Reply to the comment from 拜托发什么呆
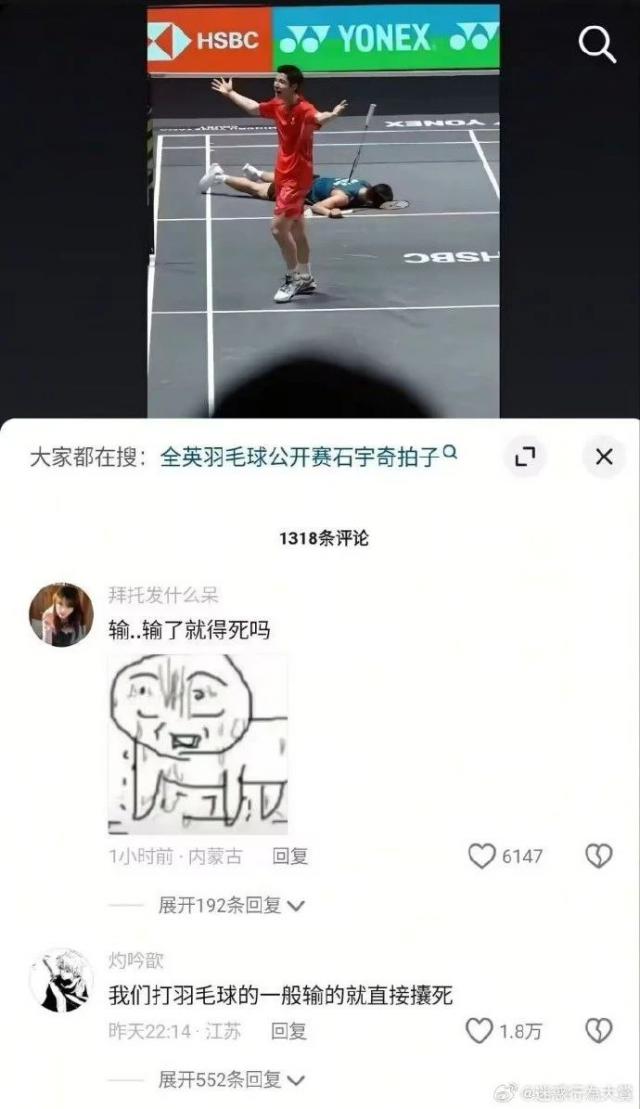Viewport: 640px width, 1109px height. pos(290,856)
